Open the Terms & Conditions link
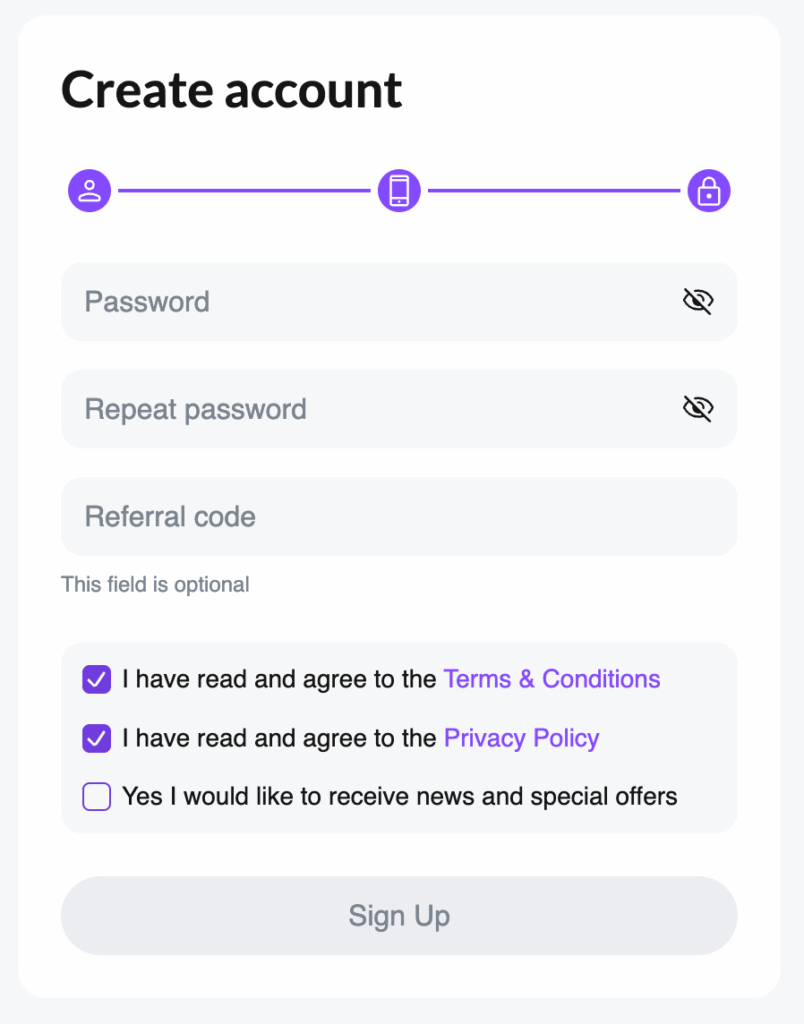Image resolution: width=804 pixels, height=1024 pixels. click(x=552, y=680)
